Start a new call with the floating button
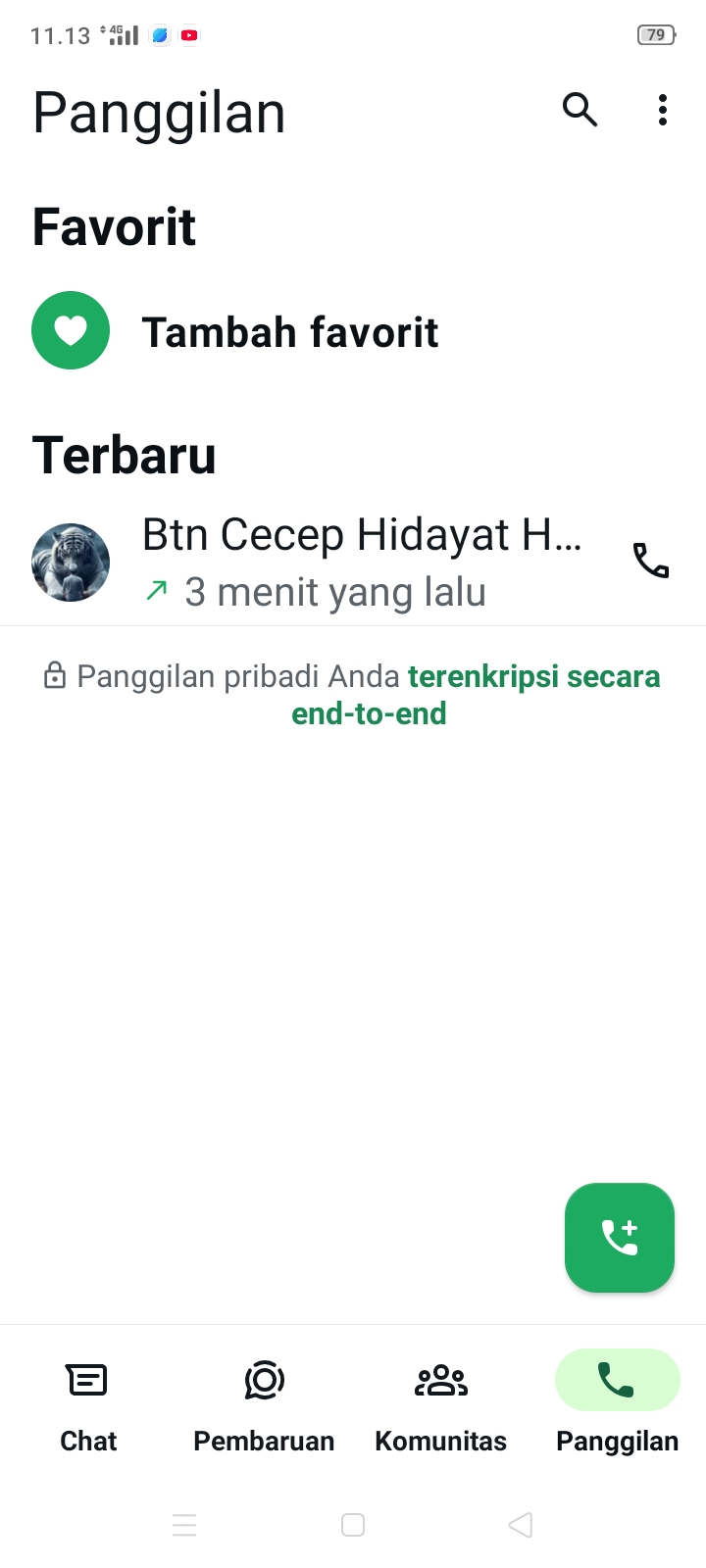 (619, 1237)
